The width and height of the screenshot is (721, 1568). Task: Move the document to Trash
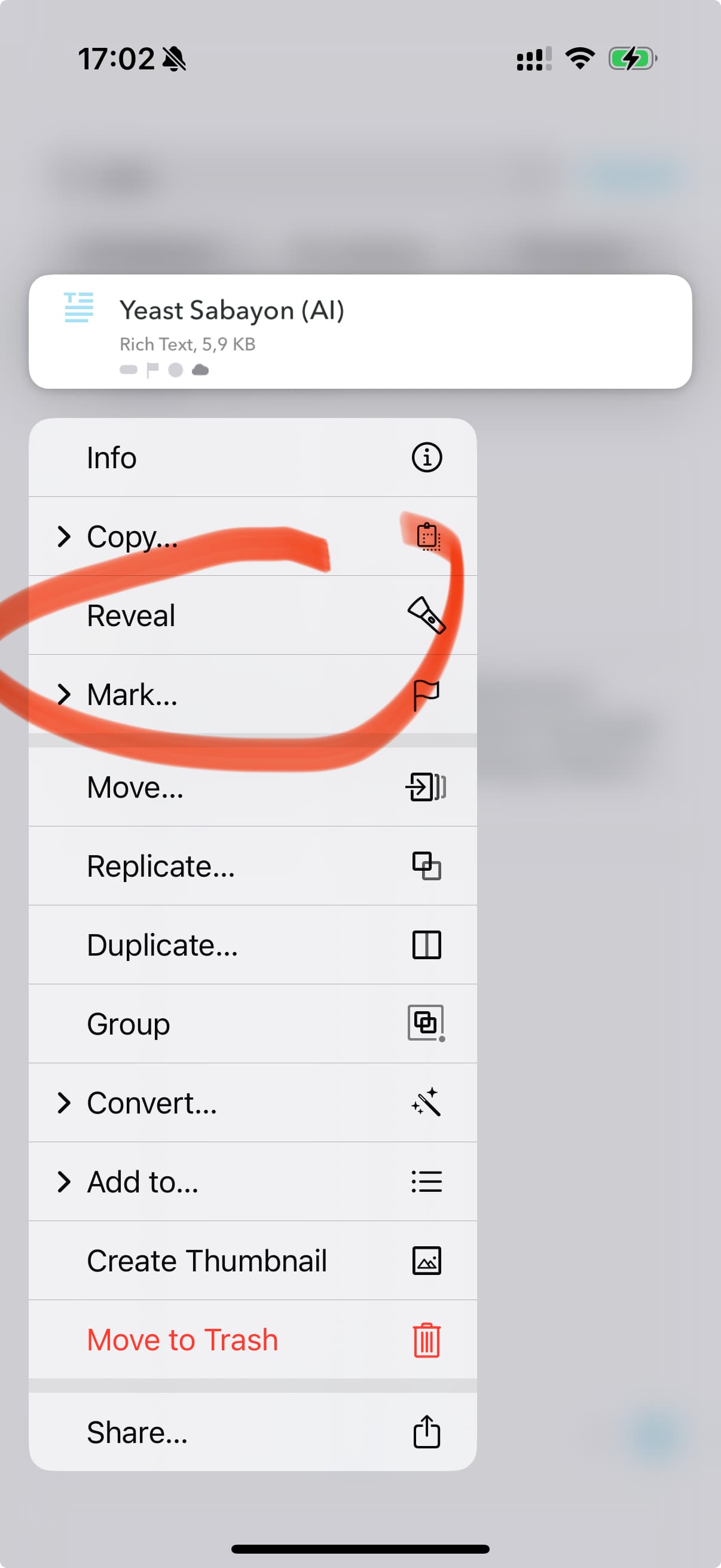[x=252, y=1340]
